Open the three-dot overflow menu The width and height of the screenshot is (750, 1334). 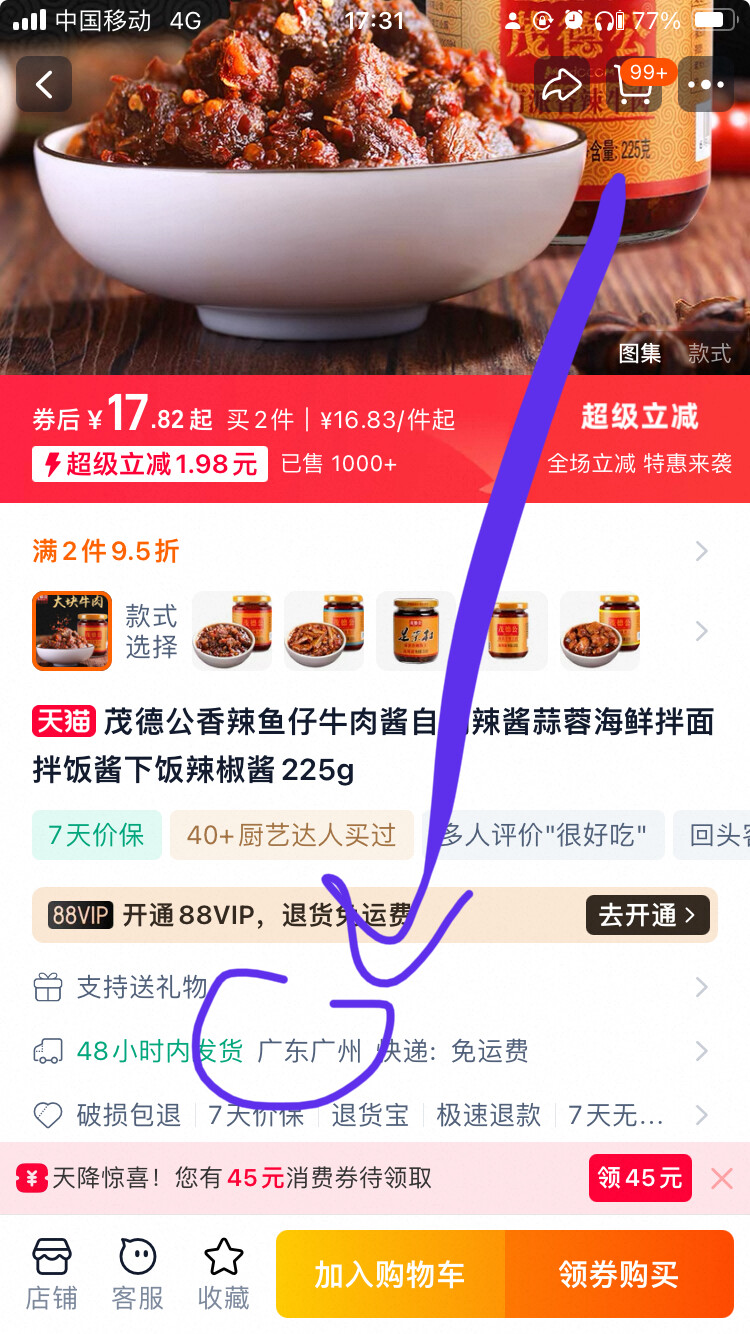(706, 84)
